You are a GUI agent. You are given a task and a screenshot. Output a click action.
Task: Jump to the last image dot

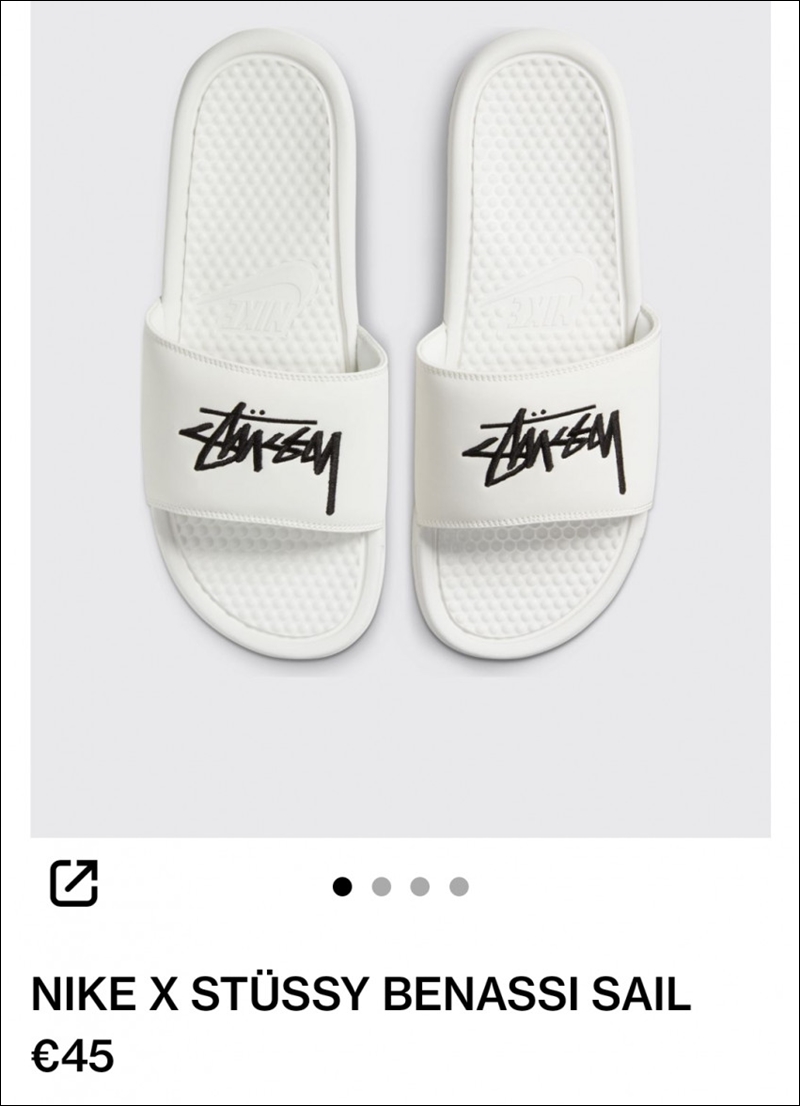coord(459,887)
